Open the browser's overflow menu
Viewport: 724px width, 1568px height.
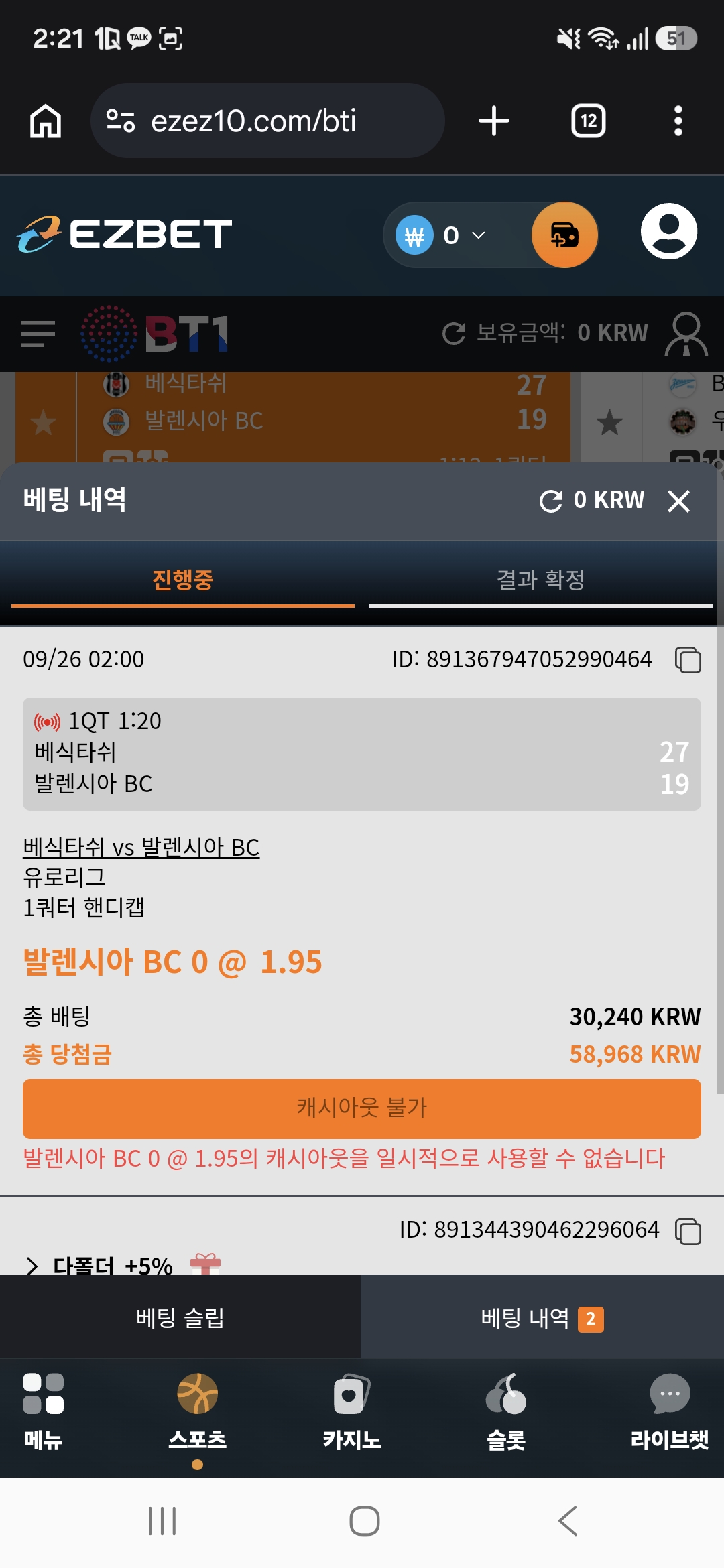coord(678,121)
